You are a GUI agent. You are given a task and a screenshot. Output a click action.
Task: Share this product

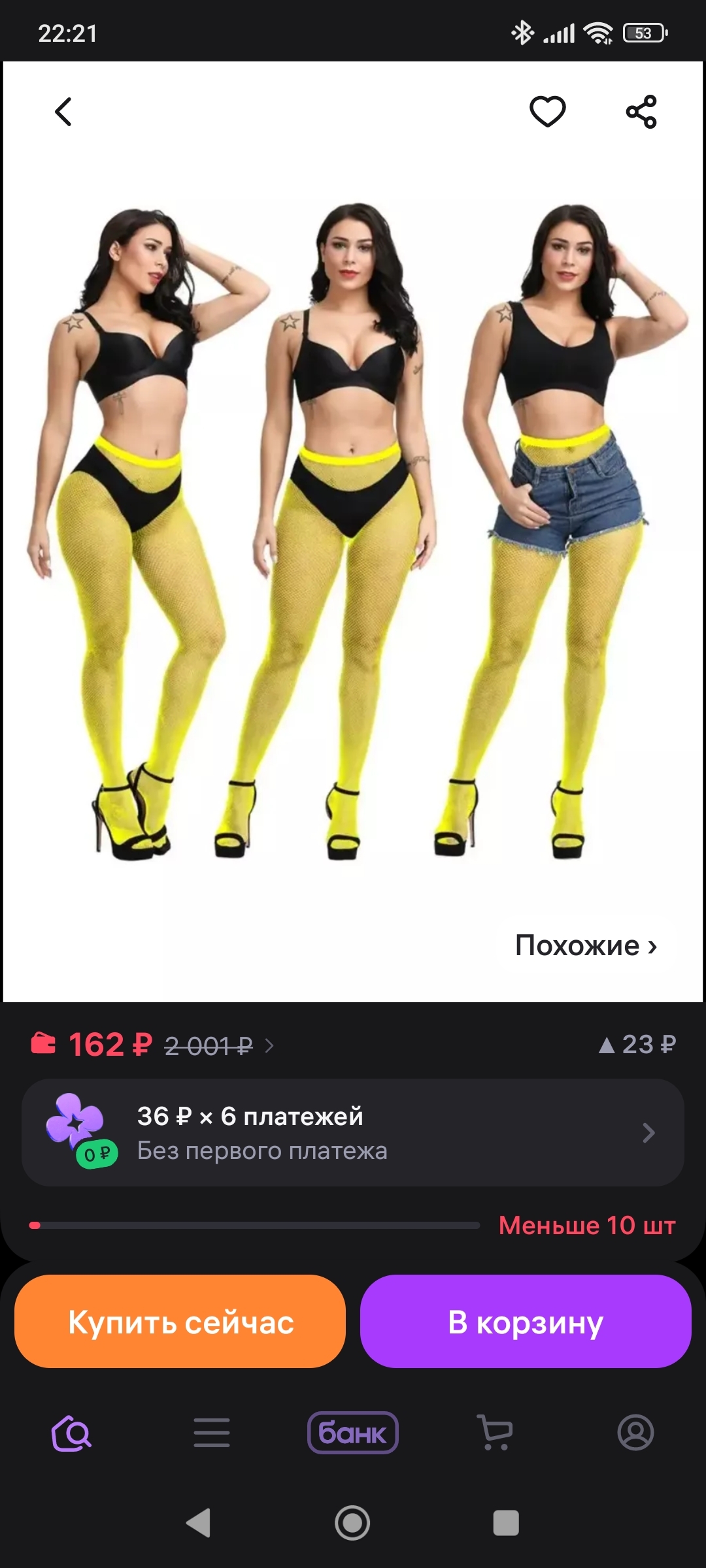click(x=641, y=112)
